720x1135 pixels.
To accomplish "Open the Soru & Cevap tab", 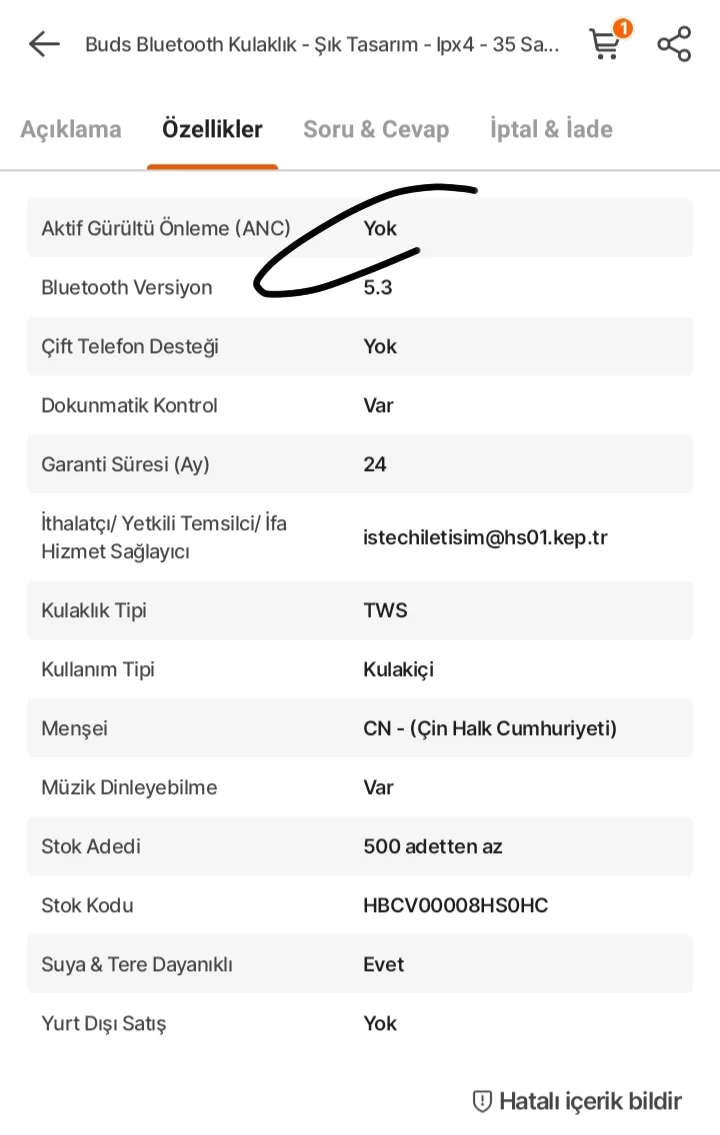I will (x=376, y=129).
